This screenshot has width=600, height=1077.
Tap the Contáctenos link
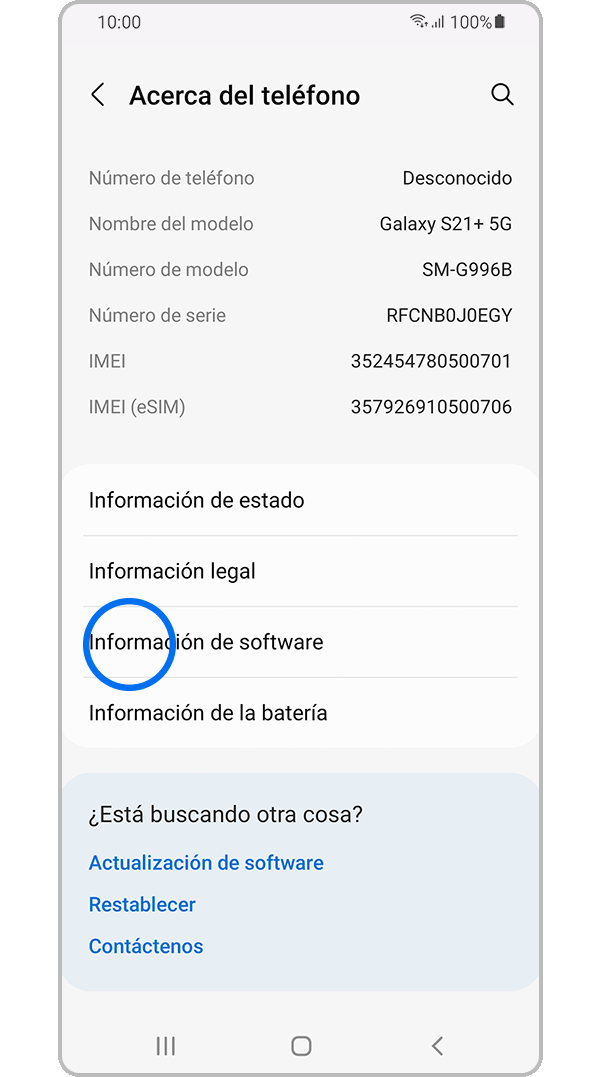tap(146, 947)
